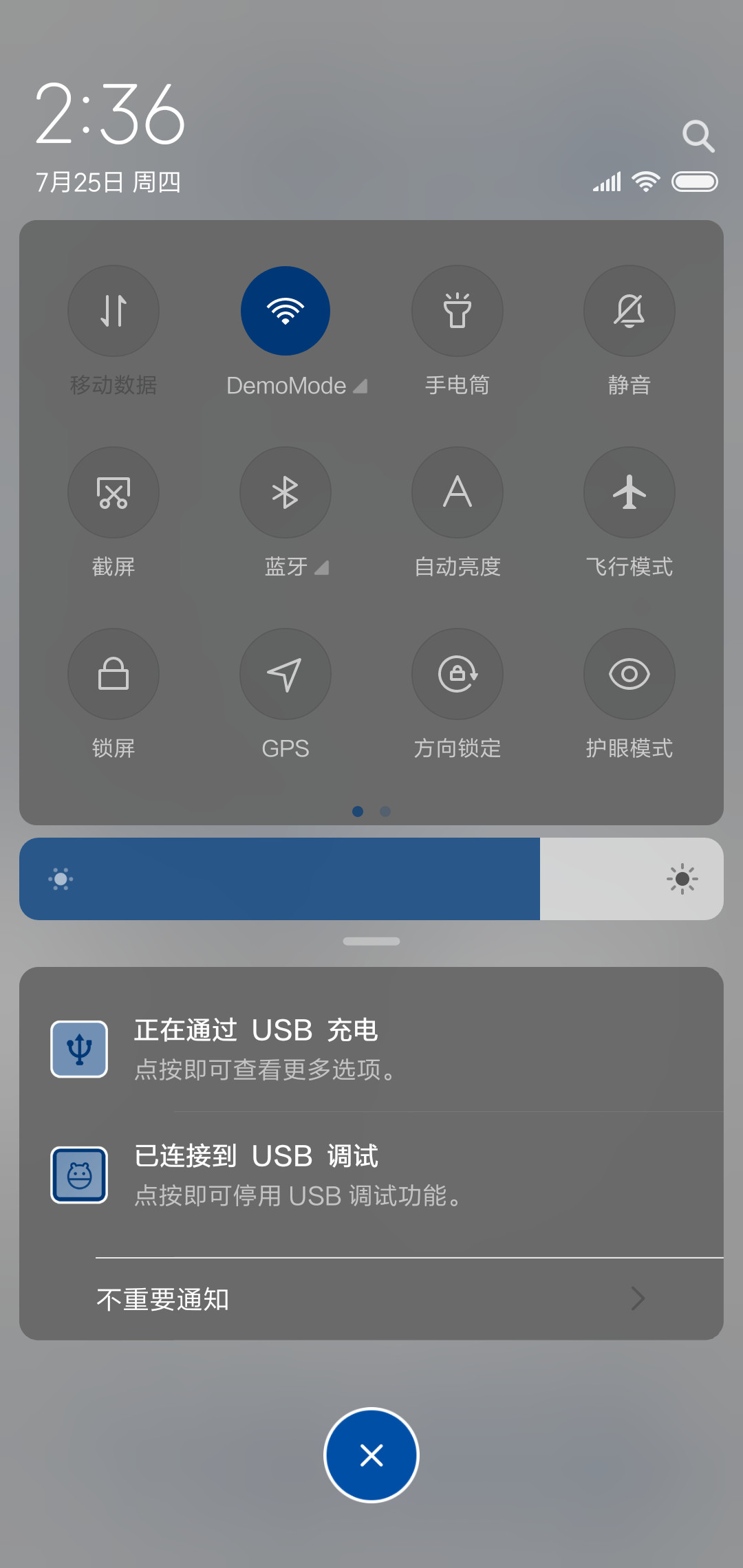Go to second page of toggles
The width and height of the screenshot is (743, 1568).
(x=385, y=812)
